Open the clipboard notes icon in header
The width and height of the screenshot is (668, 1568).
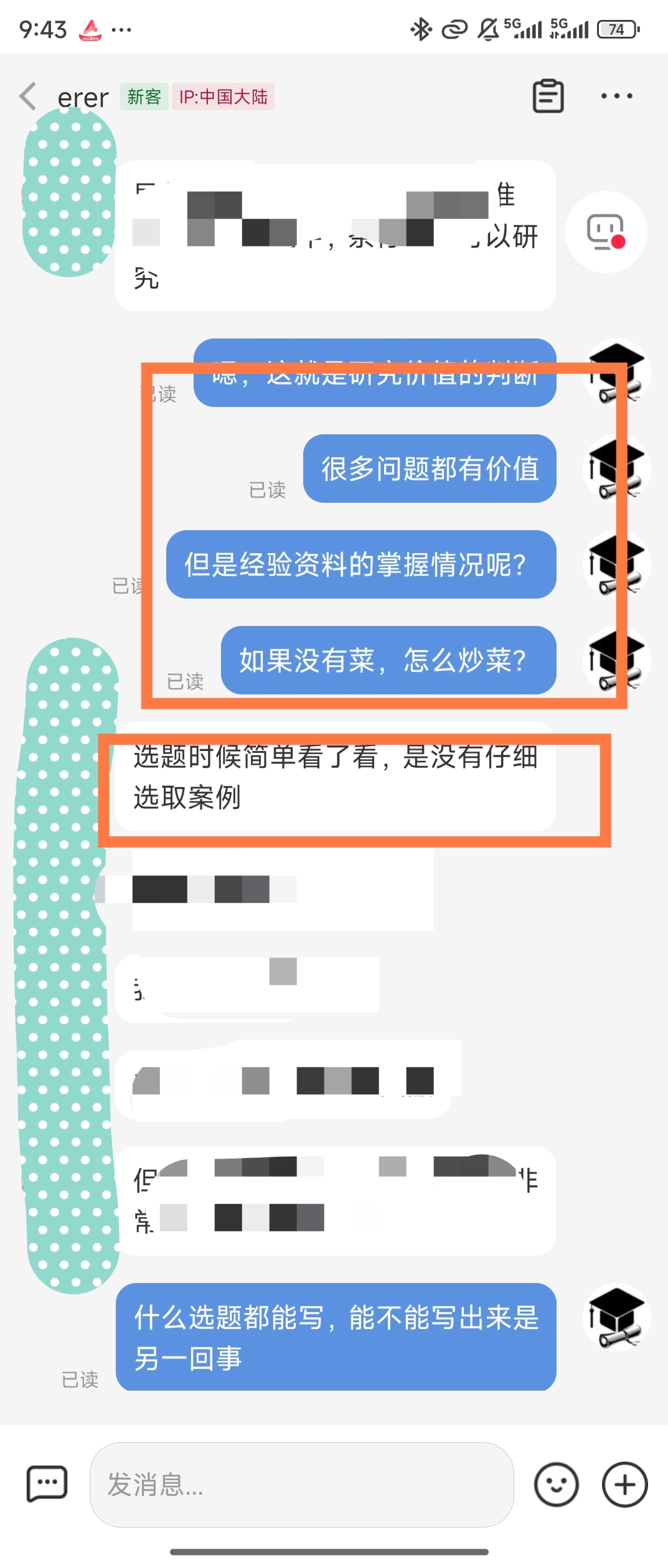click(x=548, y=96)
